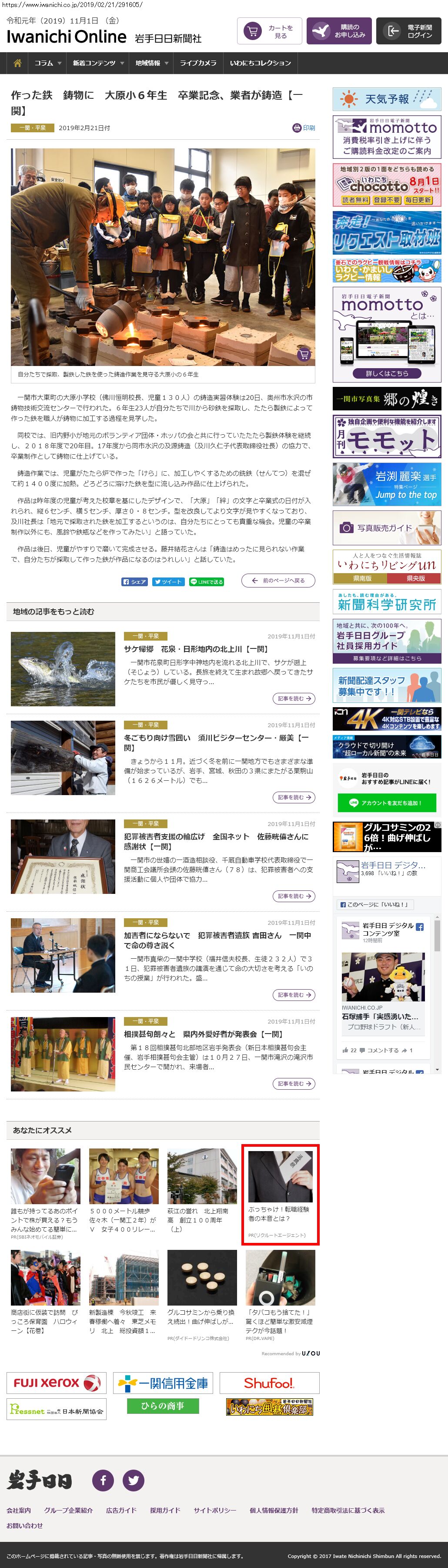Viewport: 448px width, 1568px height.
Task: Expand the コラム menu
Action: [x=47, y=63]
